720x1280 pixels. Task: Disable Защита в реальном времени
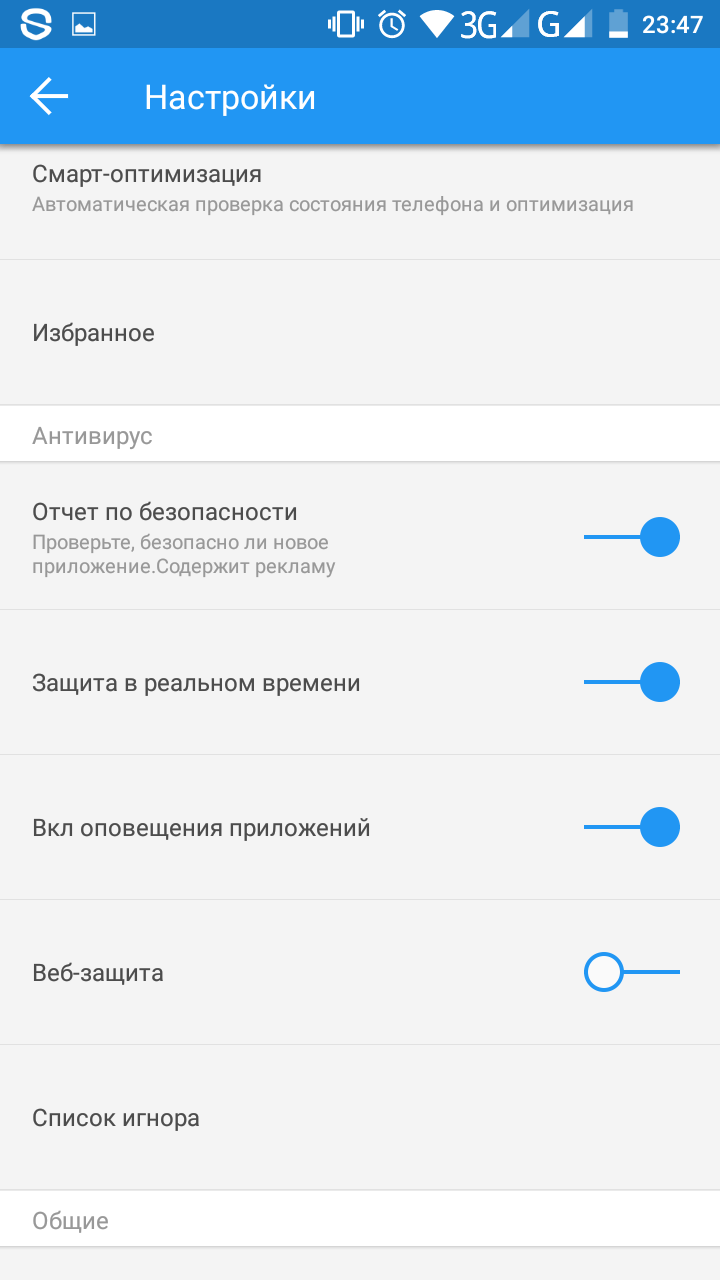(632, 683)
